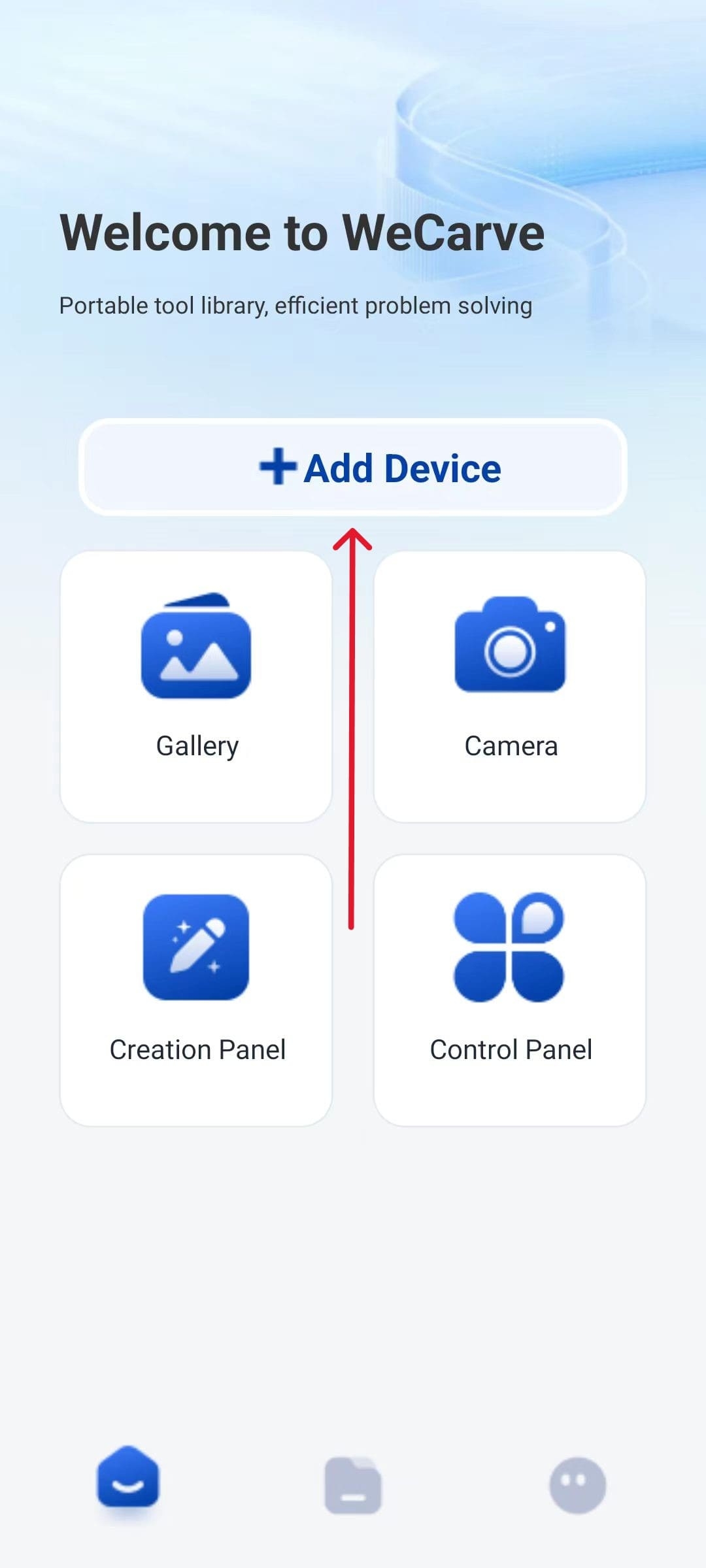Viewport: 706px width, 1568px height.
Task: Switch to the home tab
Action: click(128, 1478)
